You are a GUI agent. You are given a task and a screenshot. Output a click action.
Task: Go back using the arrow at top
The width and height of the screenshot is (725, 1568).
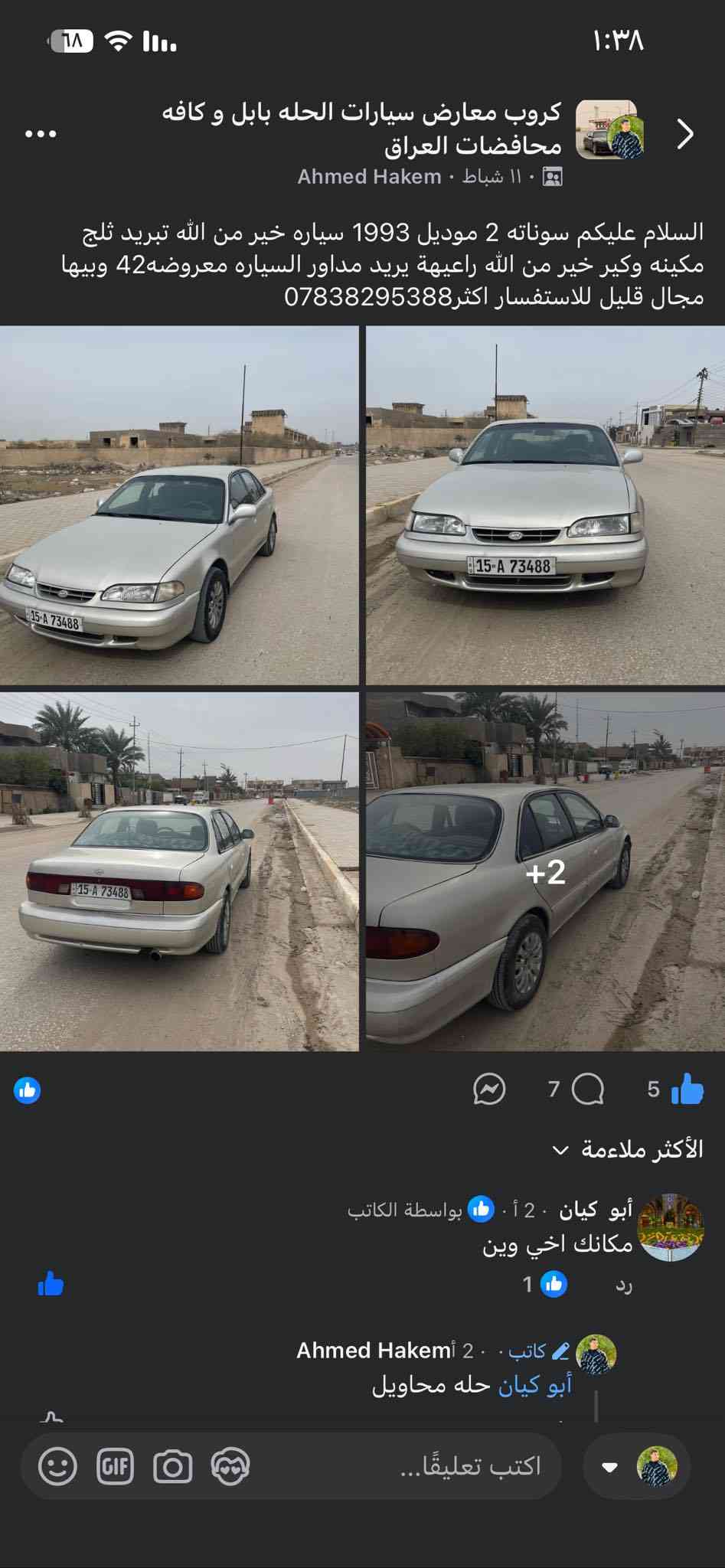[x=685, y=134]
